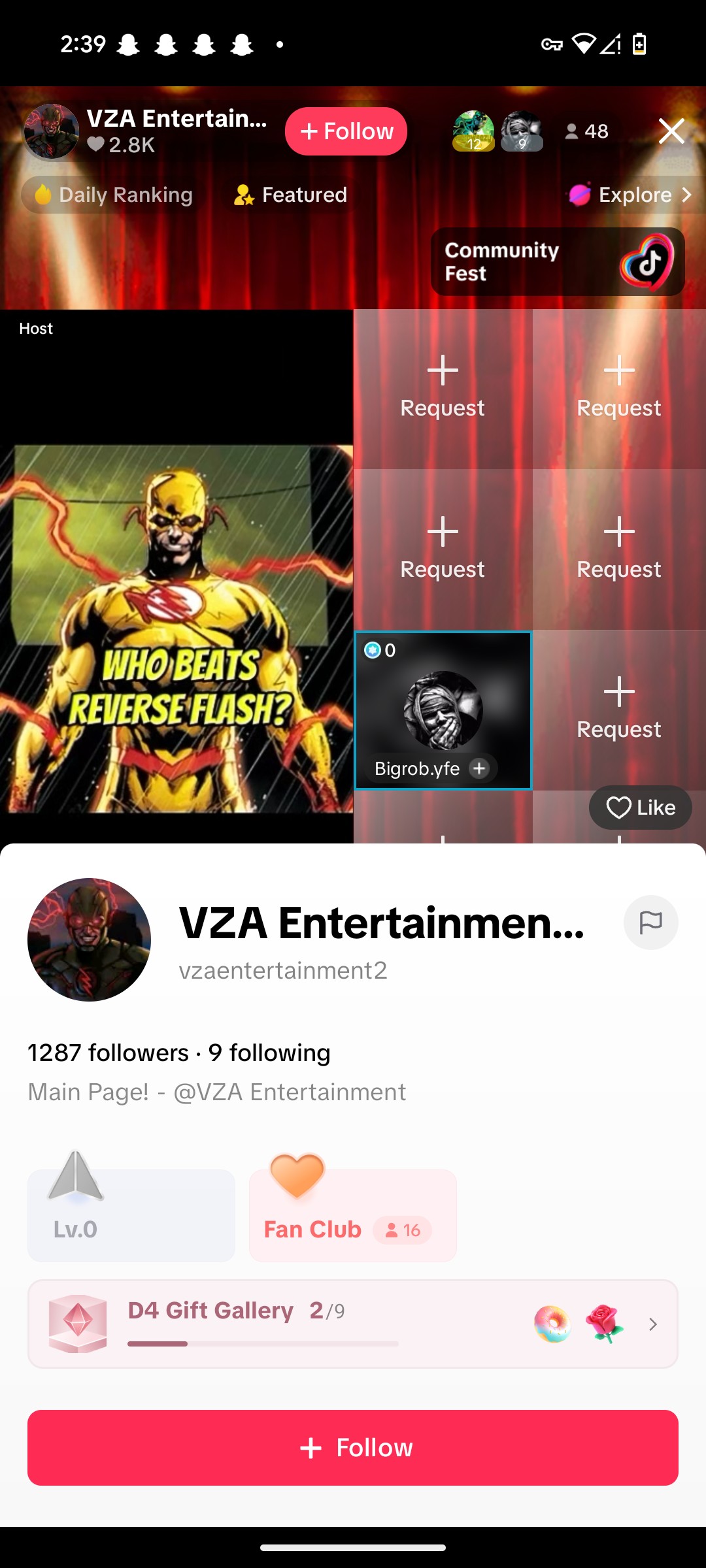Open the top viewer avatar ranked 12
This screenshot has width=706, height=1568.
[473, 131]
